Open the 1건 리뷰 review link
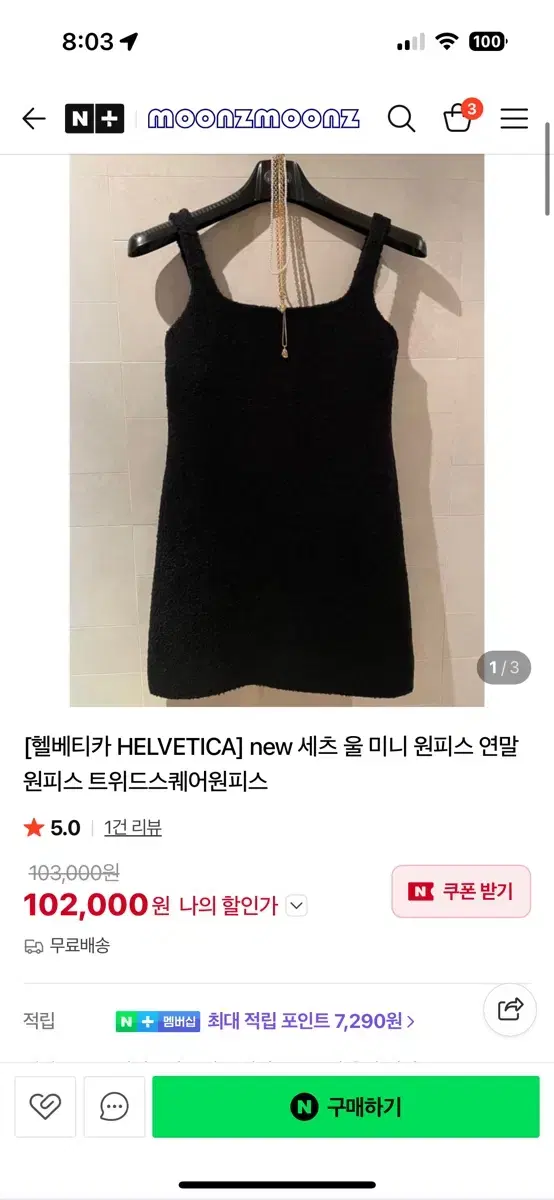 (x=133, y=827)
